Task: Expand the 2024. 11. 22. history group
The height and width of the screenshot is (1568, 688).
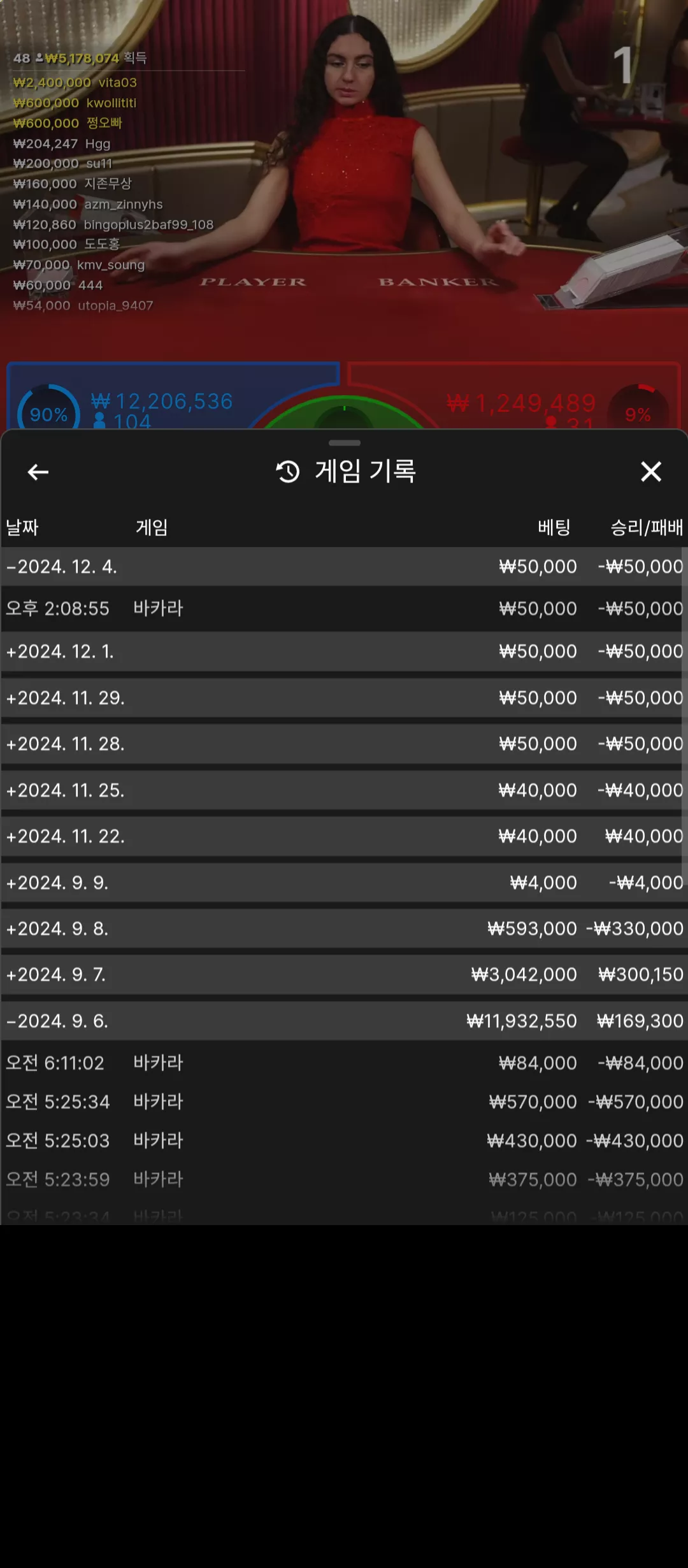Action: [344, 836]
